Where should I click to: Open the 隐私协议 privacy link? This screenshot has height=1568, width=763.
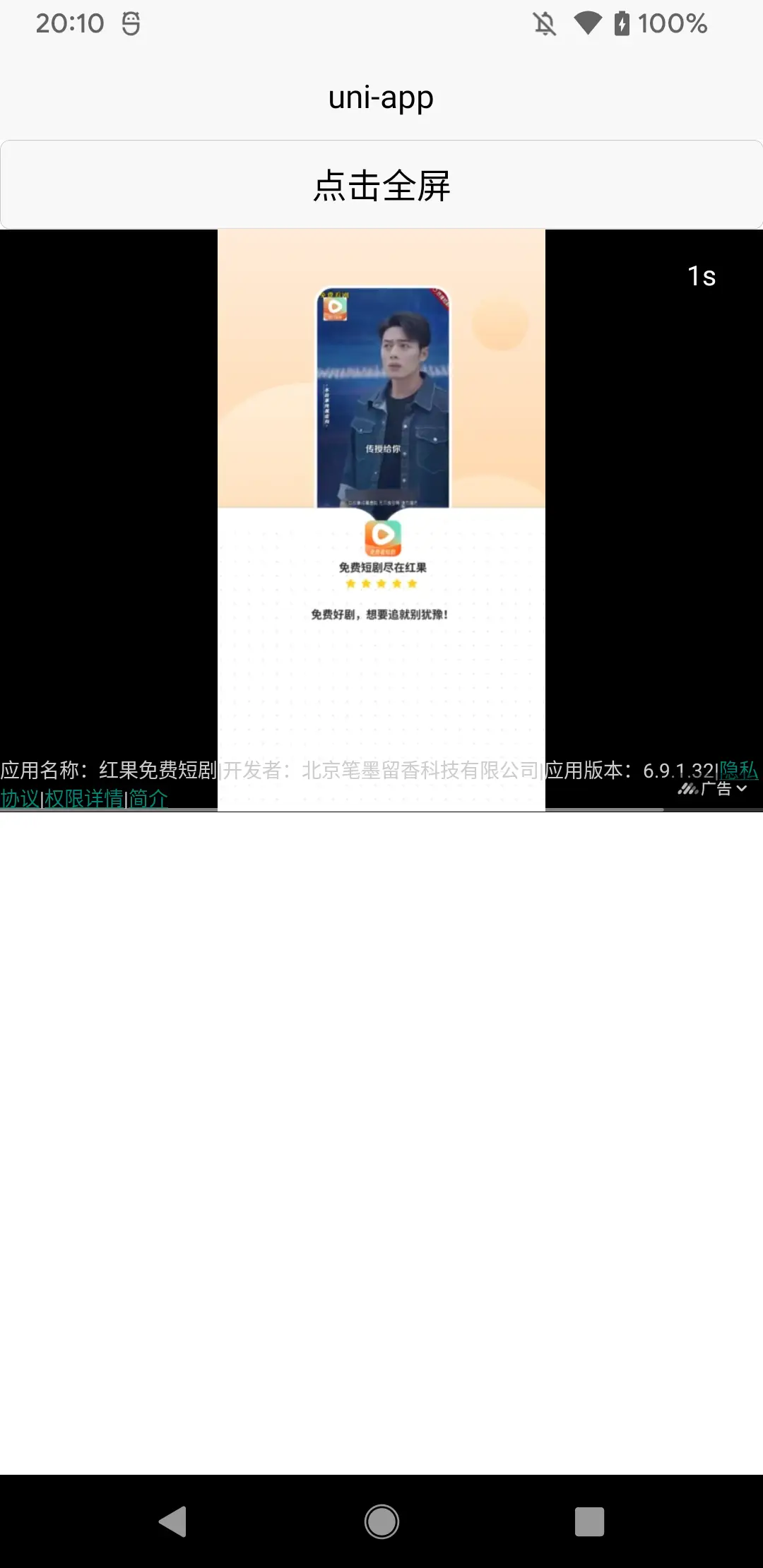738,771
